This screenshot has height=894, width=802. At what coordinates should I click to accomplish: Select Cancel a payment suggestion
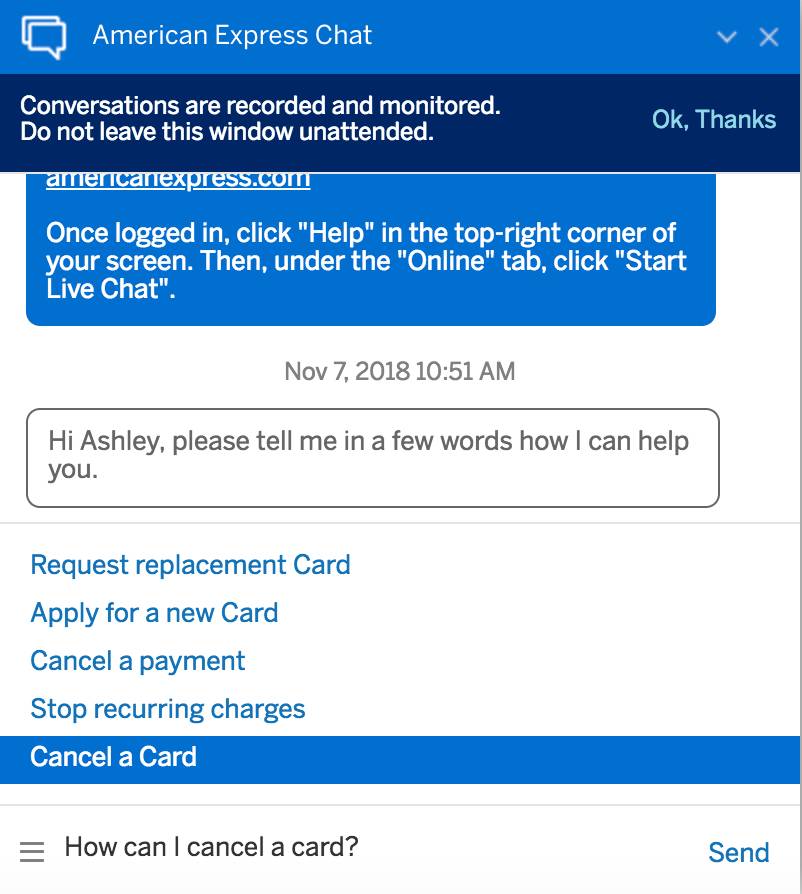click(x=137, y=661)
